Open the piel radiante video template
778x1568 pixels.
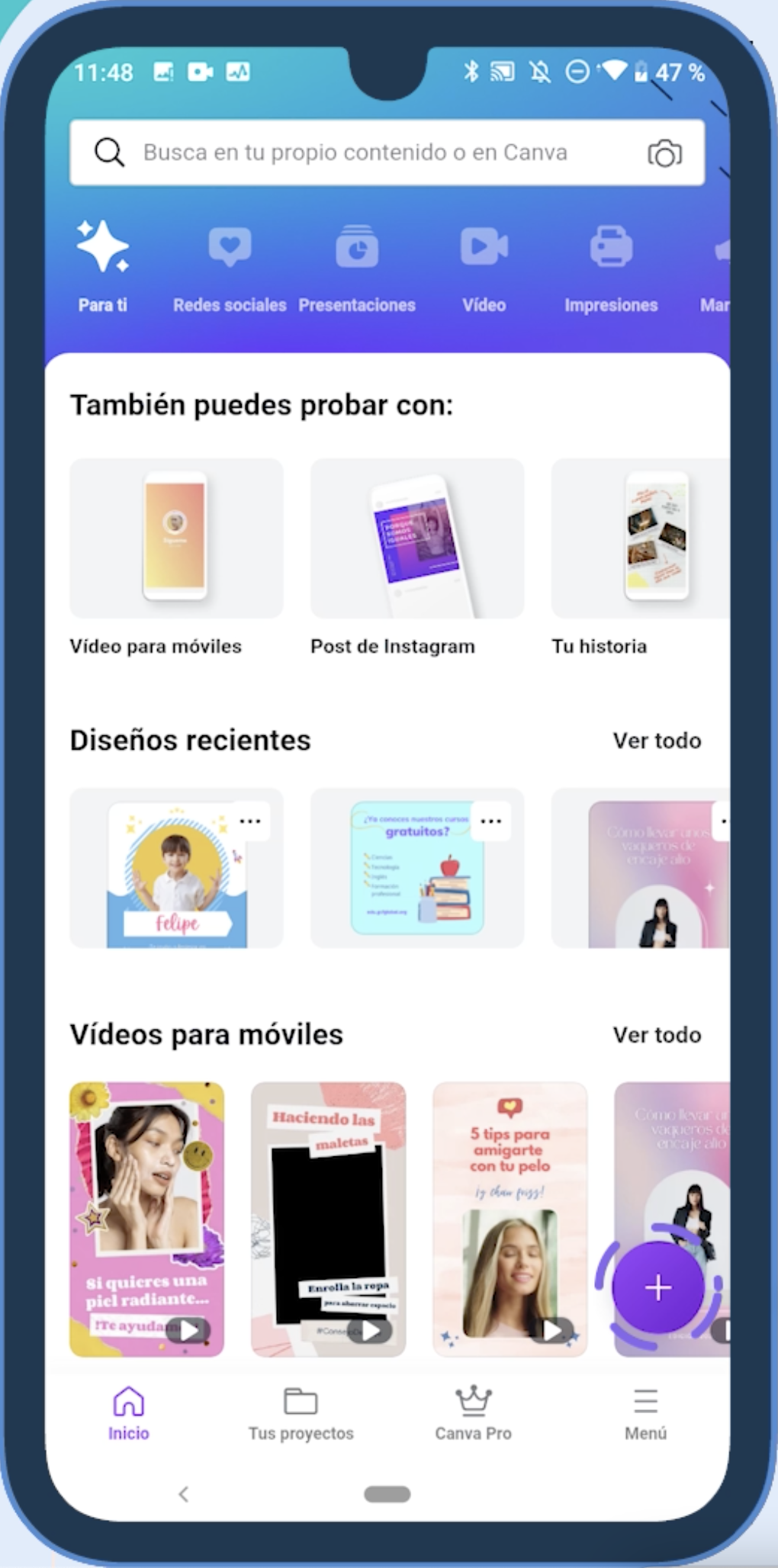point(146,1219)
